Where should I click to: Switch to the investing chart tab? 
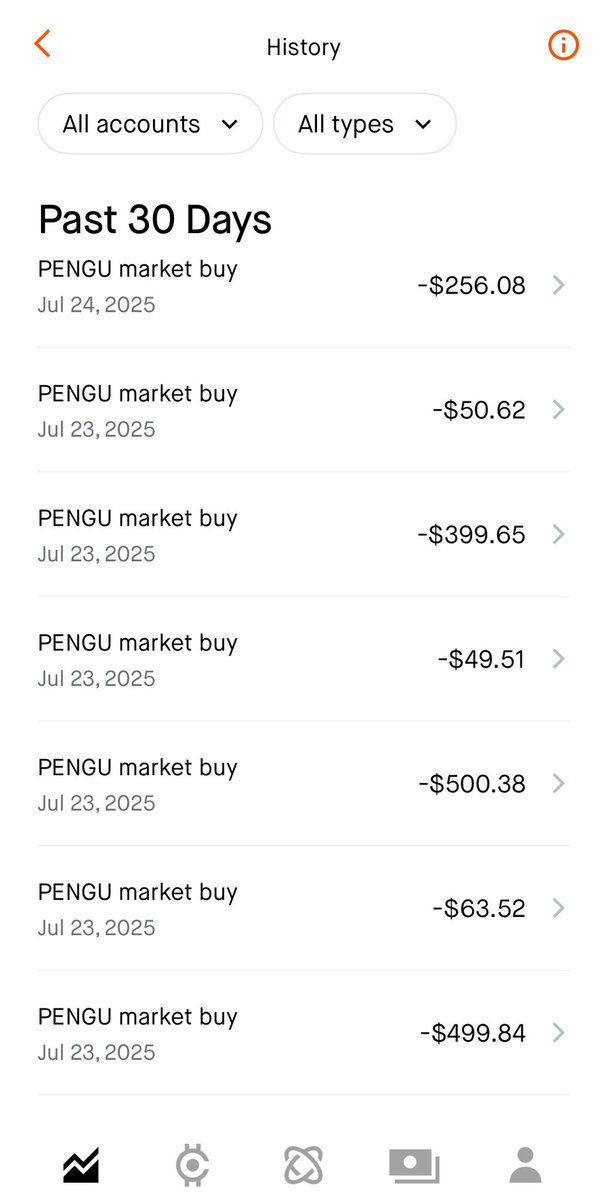point(81,1165)
